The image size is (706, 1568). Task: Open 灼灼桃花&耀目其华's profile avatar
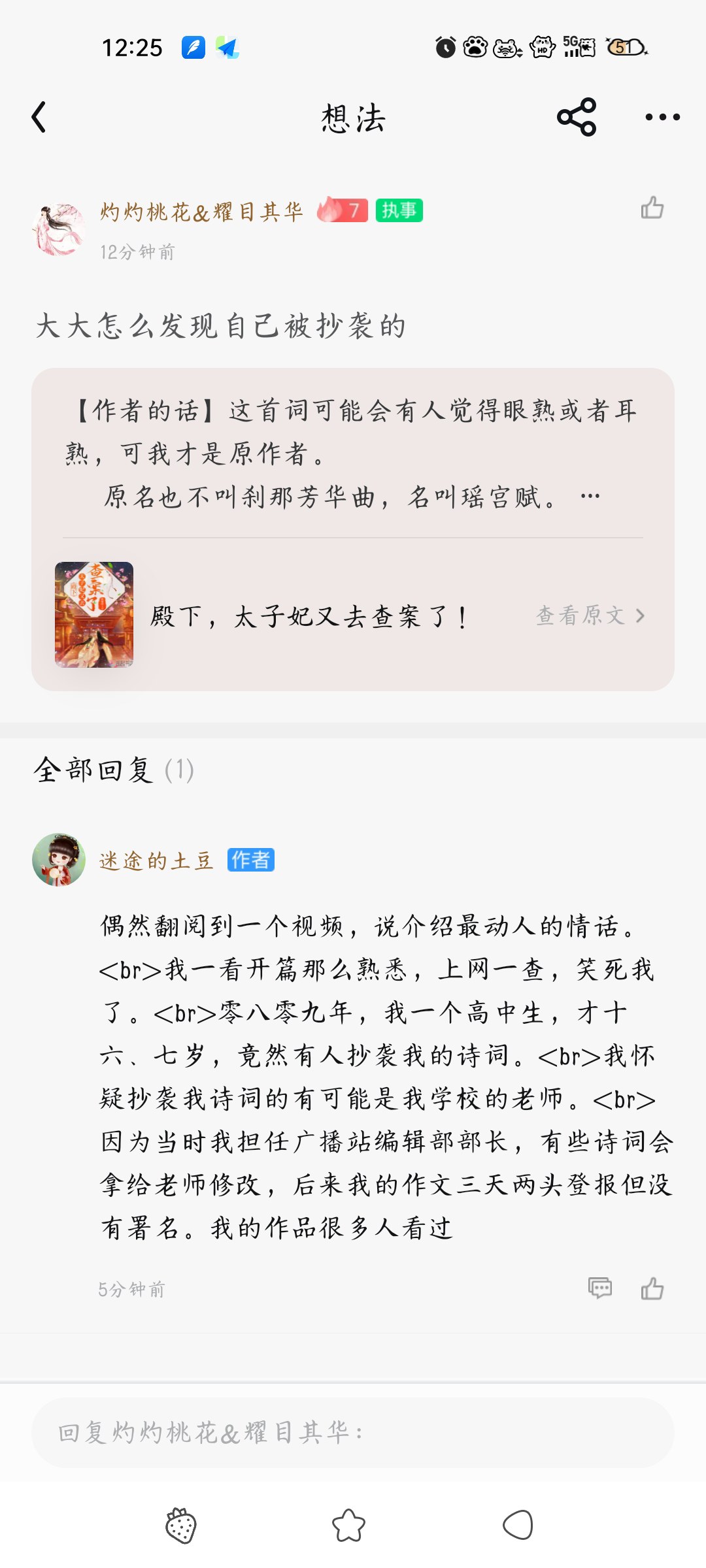[59, 229]
